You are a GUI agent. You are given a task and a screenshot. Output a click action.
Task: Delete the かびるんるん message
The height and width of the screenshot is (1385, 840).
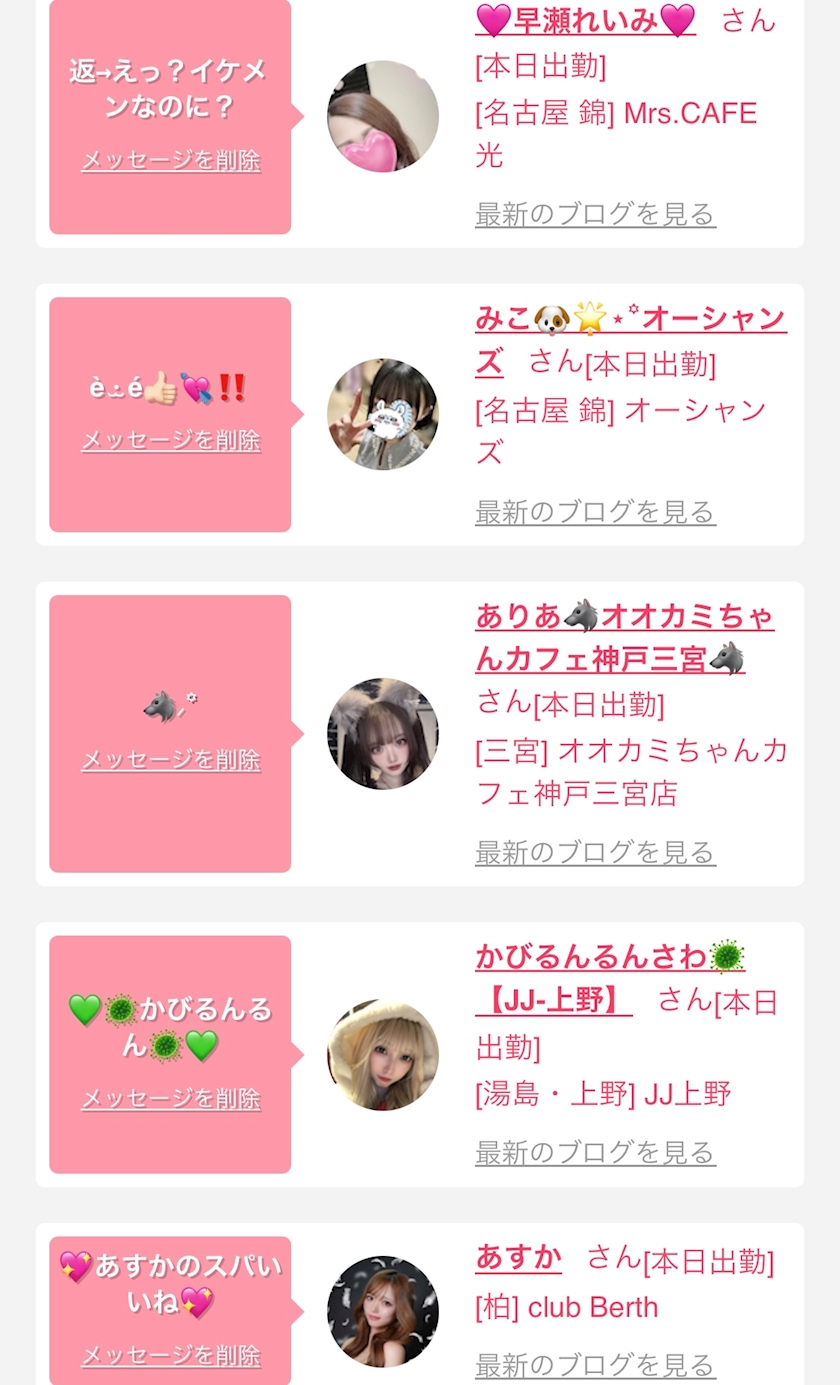171,1099
